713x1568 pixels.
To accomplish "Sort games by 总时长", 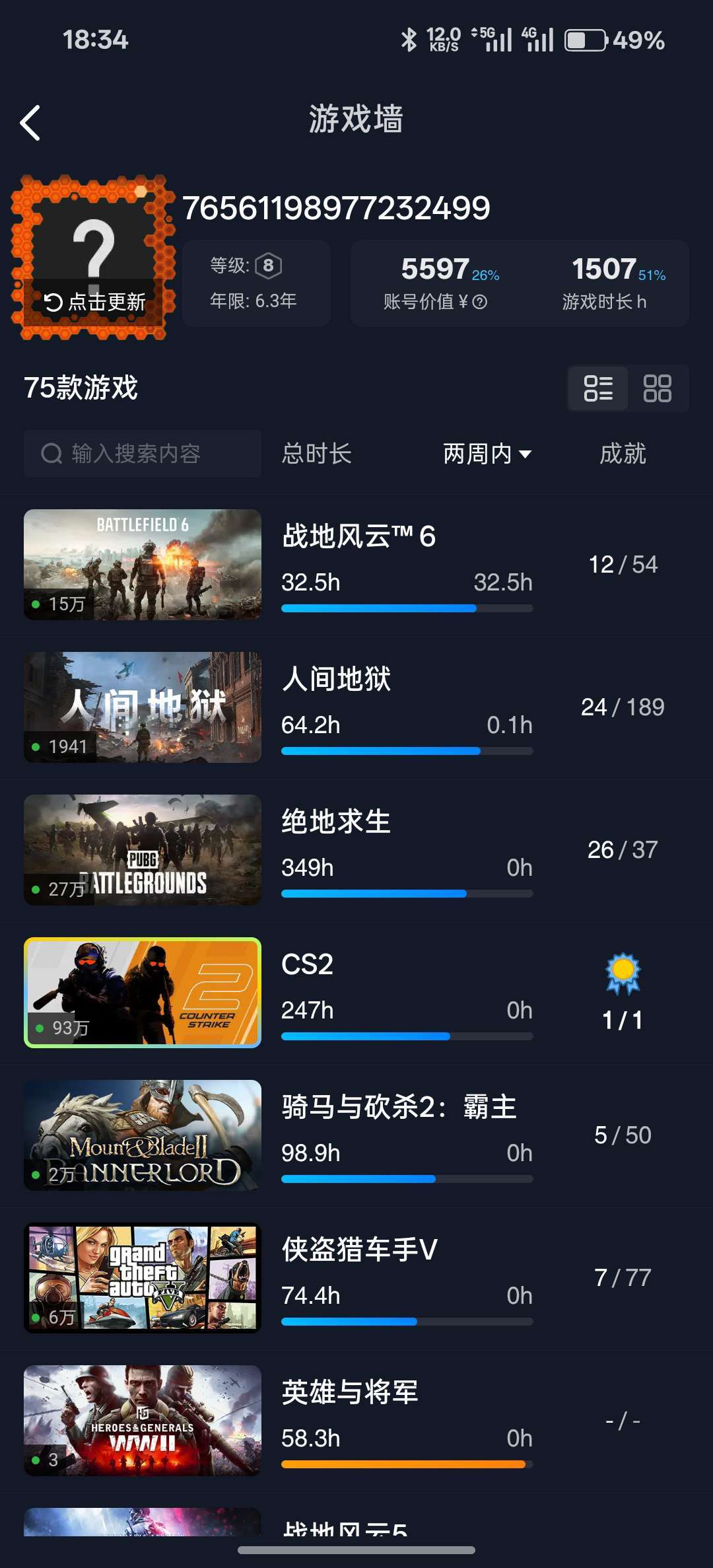I will [x=317, y=454].
